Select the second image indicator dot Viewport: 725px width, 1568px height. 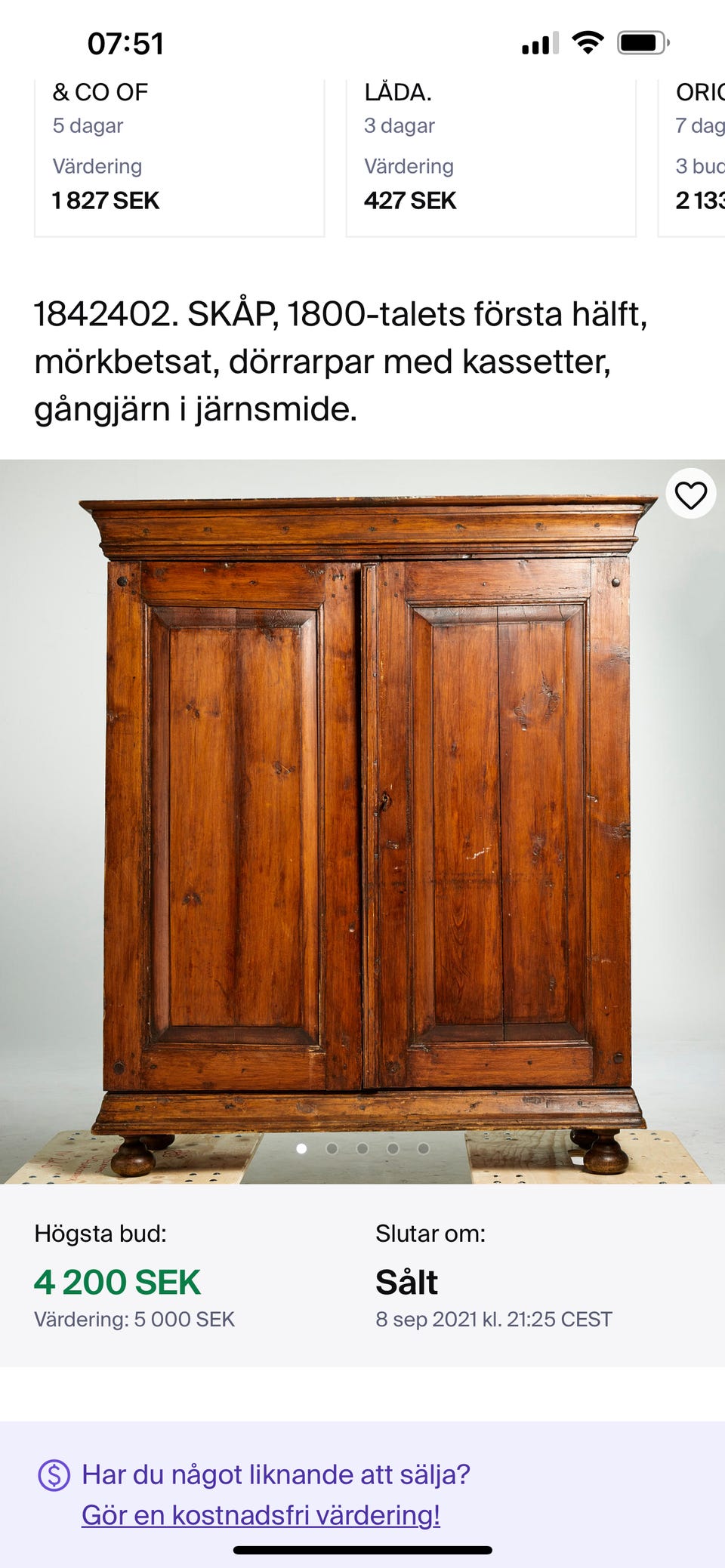(x=332, y=1147)
